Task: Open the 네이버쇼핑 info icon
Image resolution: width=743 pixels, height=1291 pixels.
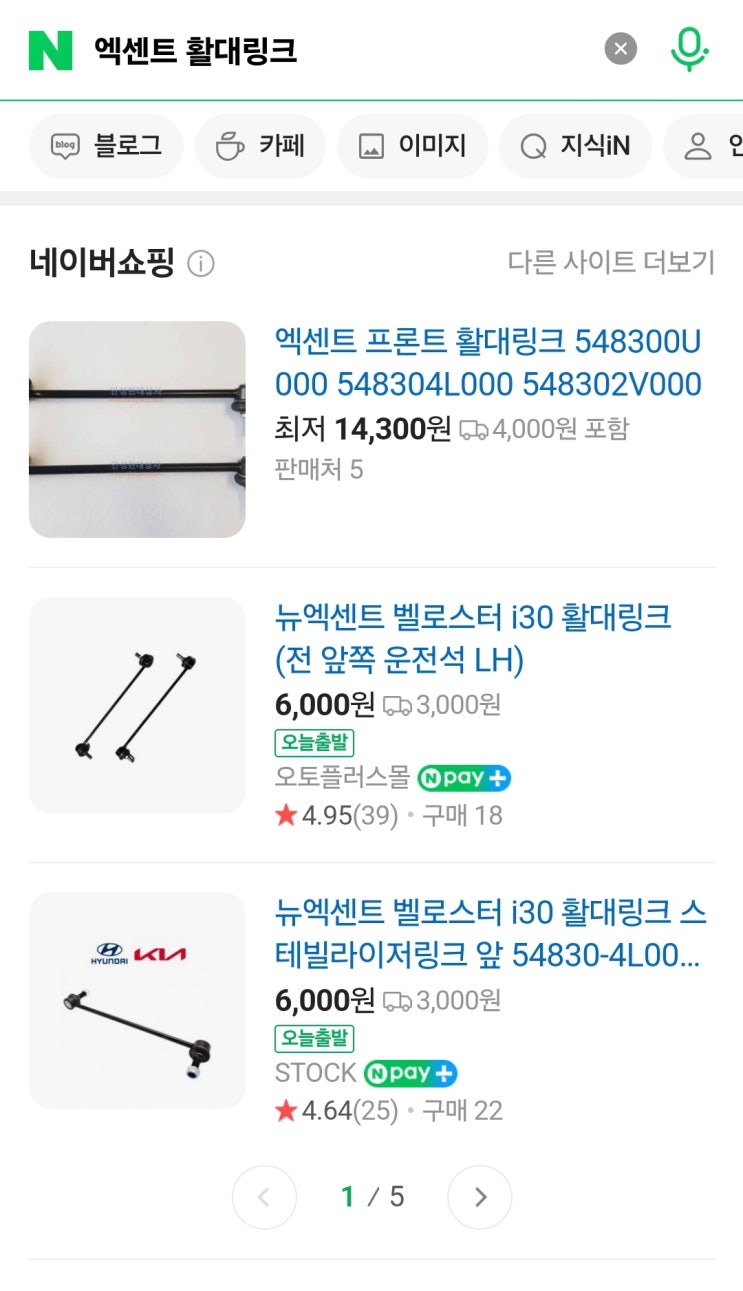Action: pos(201,265)
